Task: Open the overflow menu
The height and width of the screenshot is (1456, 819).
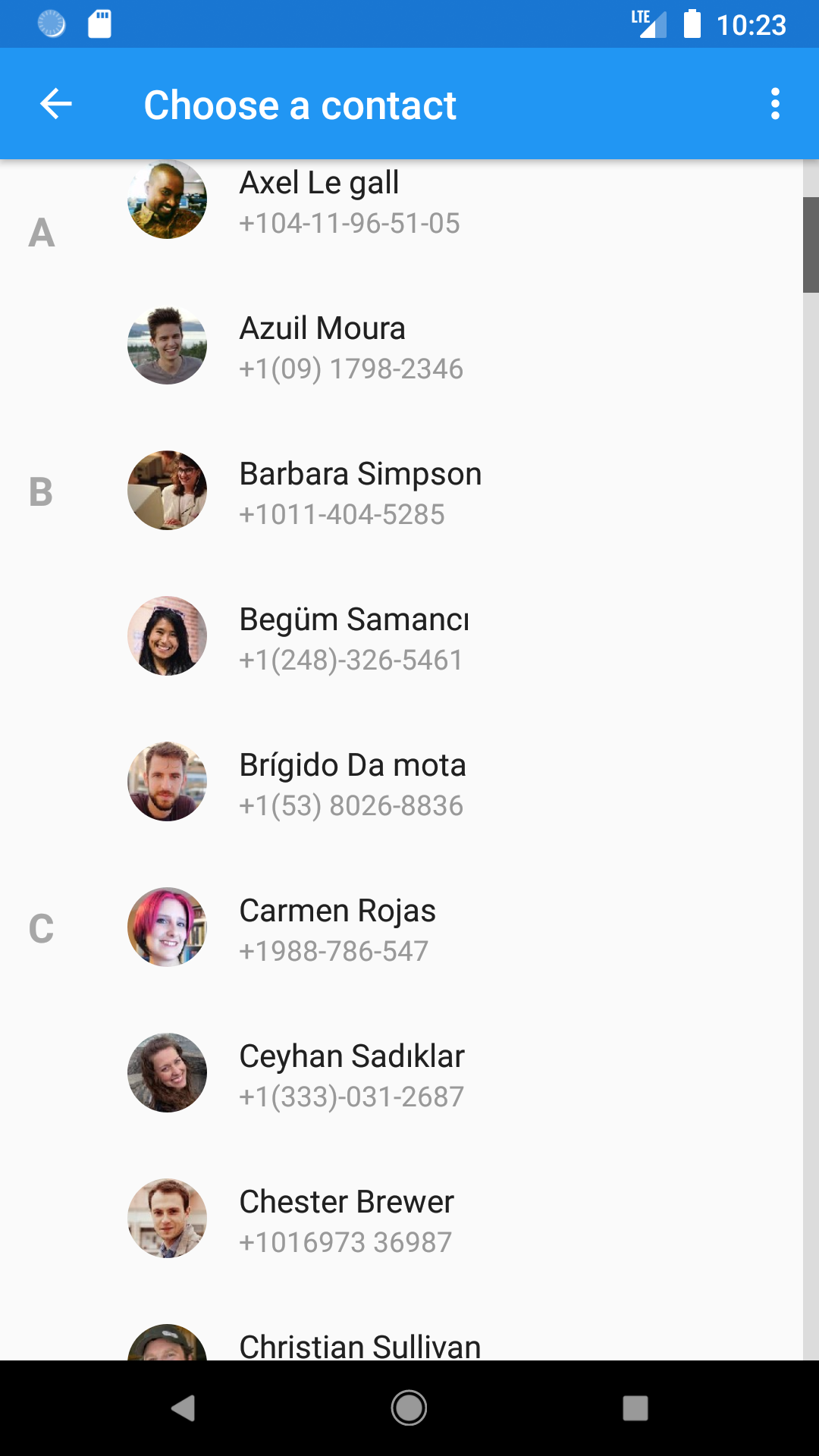Action: pos(774,104)
